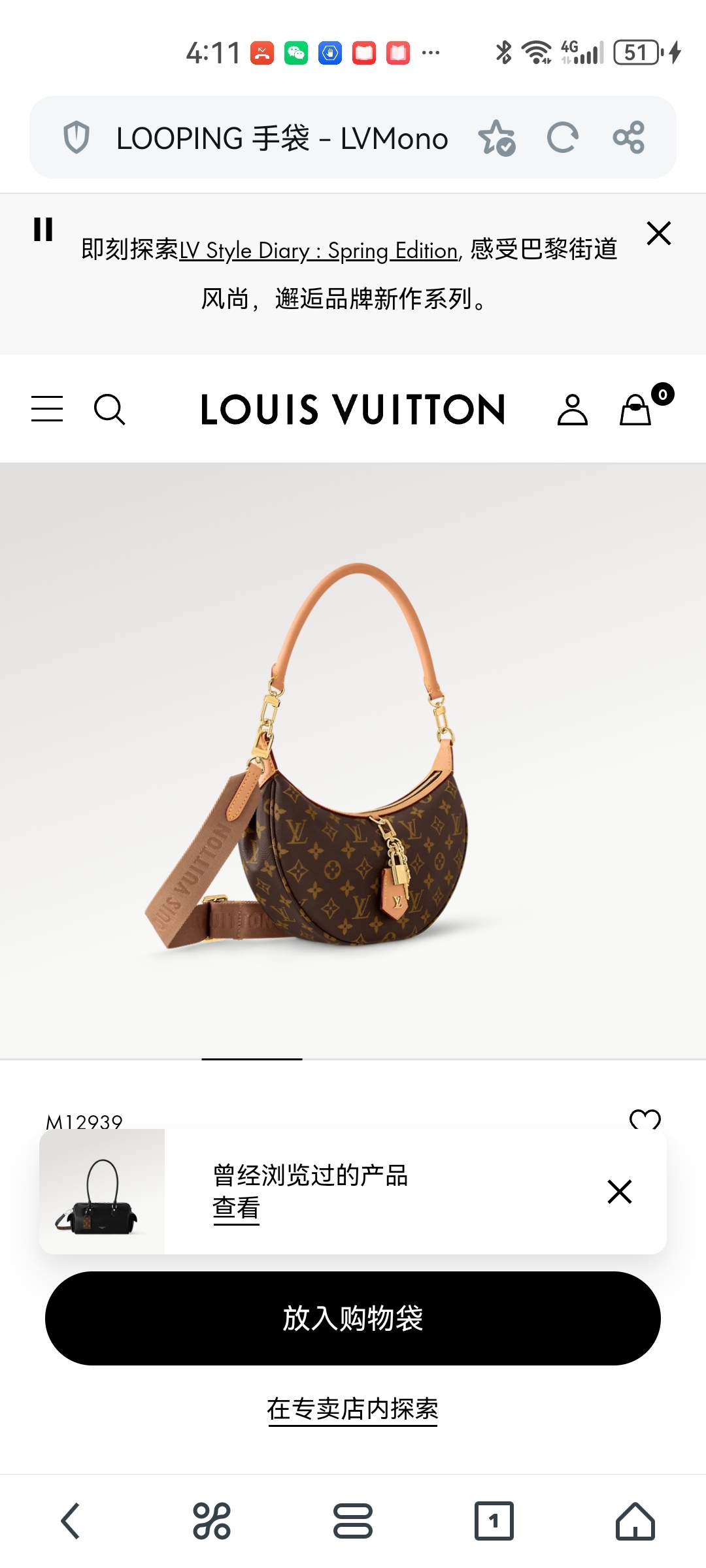Share this page
This screenshot has width=706, height=1568.
[628, 138]
